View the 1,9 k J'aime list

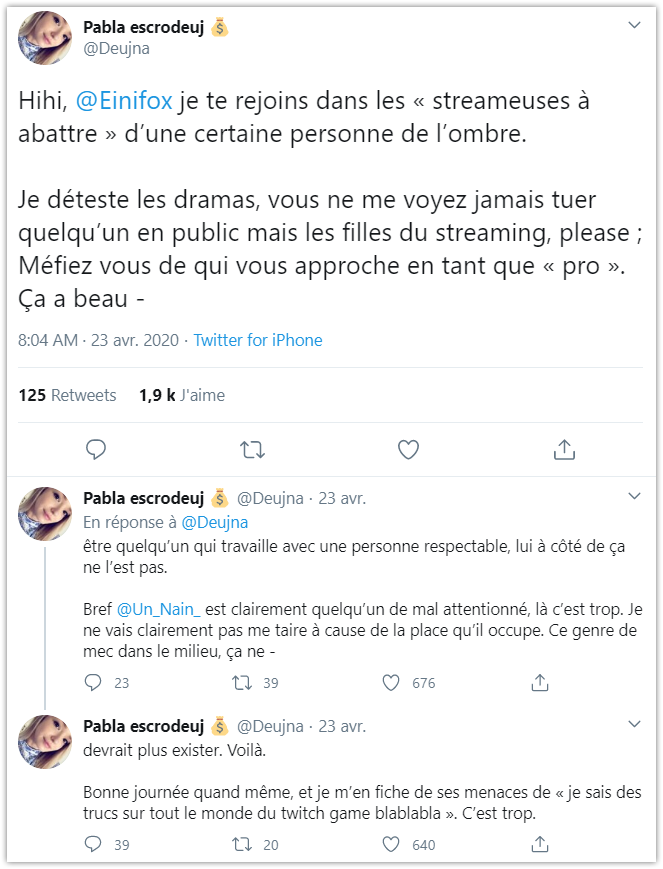pos(182,395)
